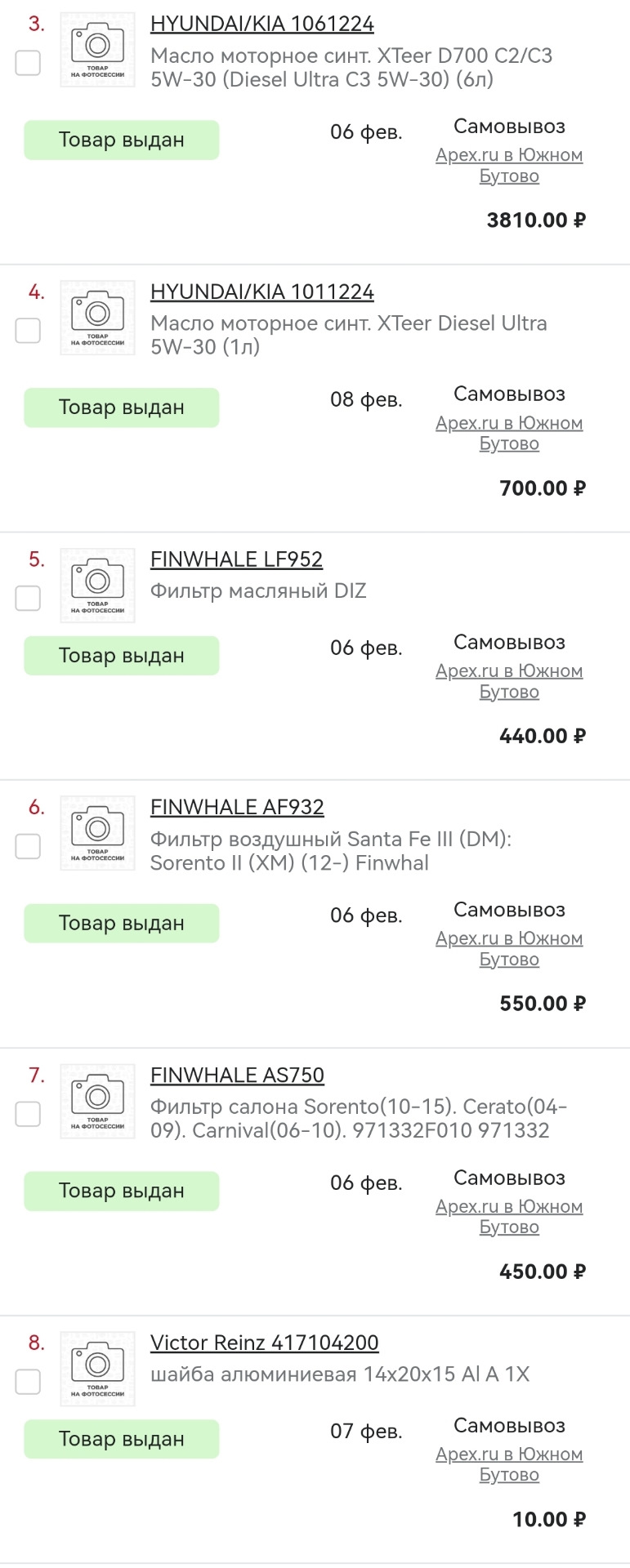This screenshot has width=630, height=1568.
Task: Open the Victor Reinz 417104200 link
Action: [x=264, y=1343]
